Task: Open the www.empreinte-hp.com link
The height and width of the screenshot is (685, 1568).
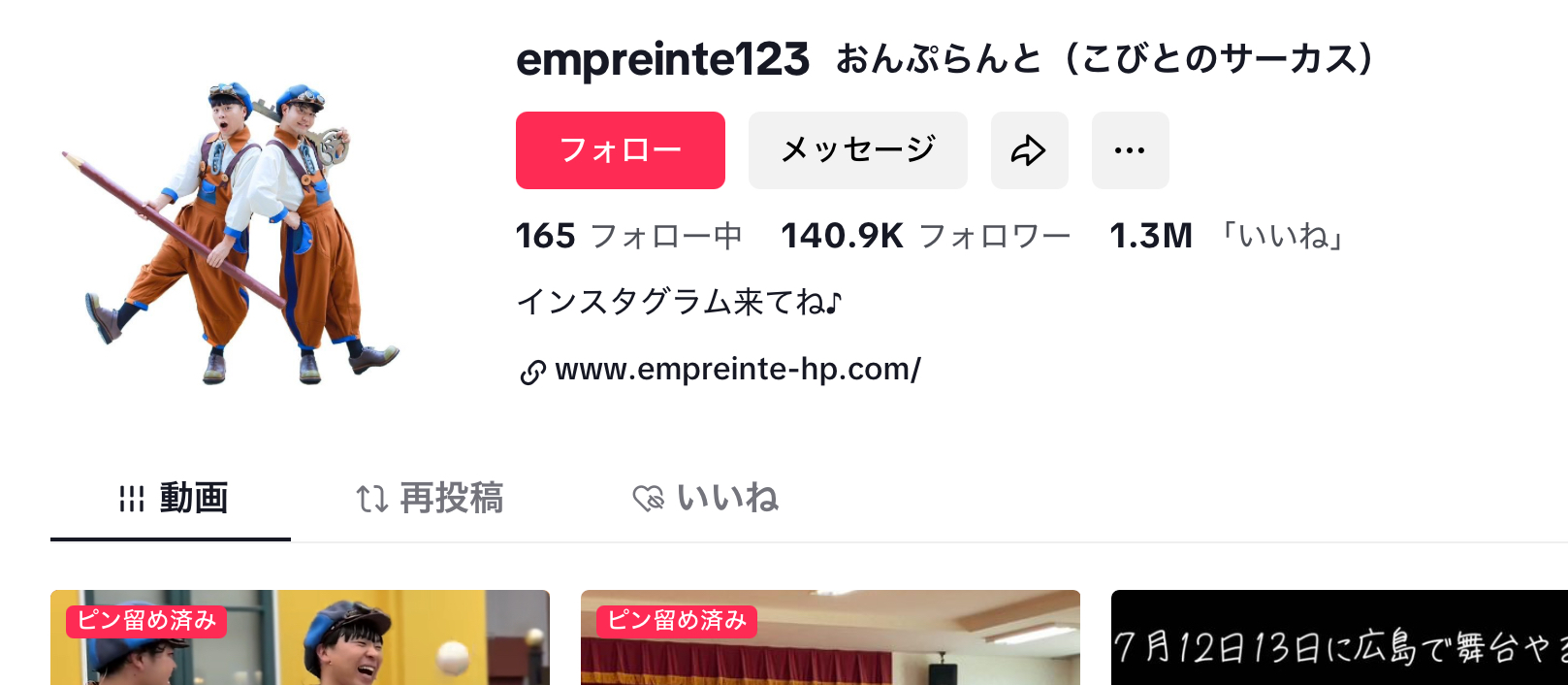Action: [737, 370]
